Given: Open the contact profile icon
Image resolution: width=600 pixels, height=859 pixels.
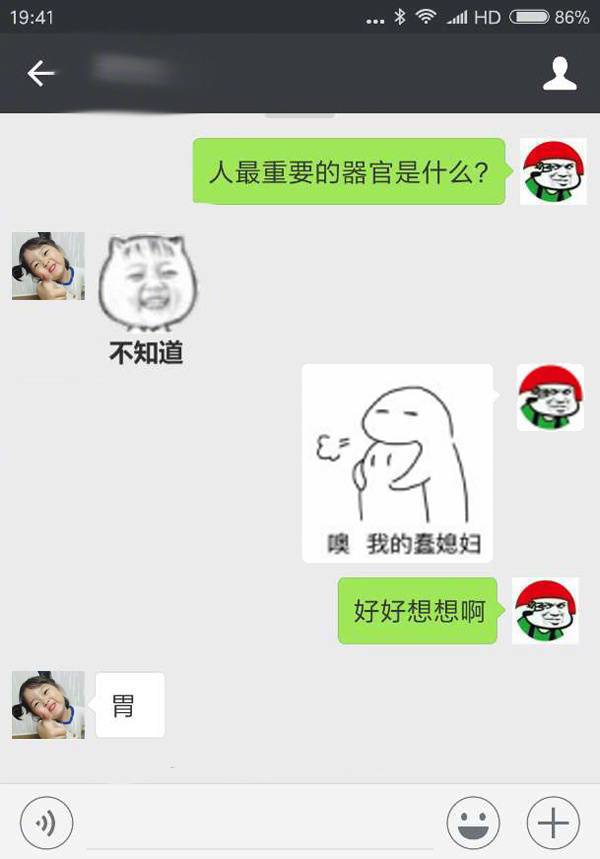Looking at the screenshot, I should point(559,74).
